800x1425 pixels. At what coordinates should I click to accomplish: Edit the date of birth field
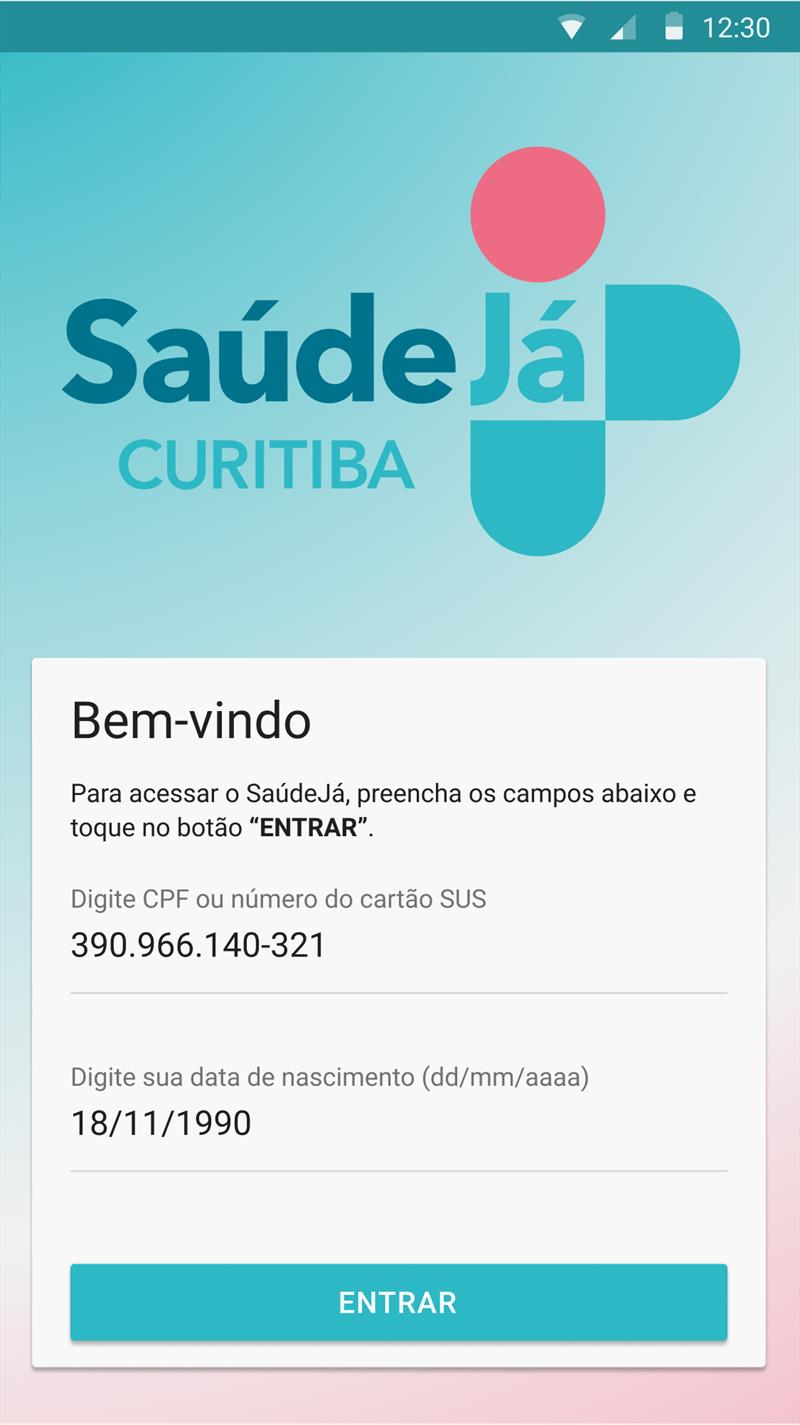point(398,1124)
